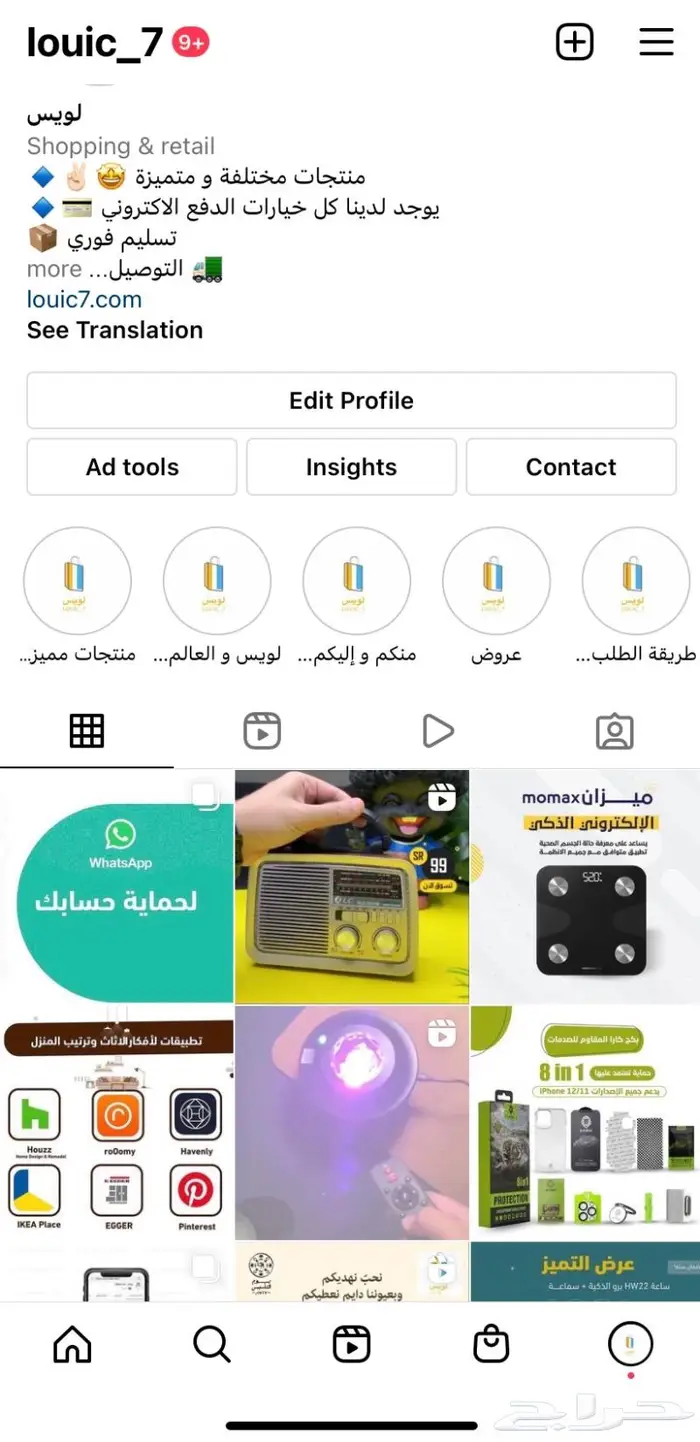Open the طريقة الطلب story highlight
The height and width of the screenshot is (1442, 700).
(x=635, y=581)
